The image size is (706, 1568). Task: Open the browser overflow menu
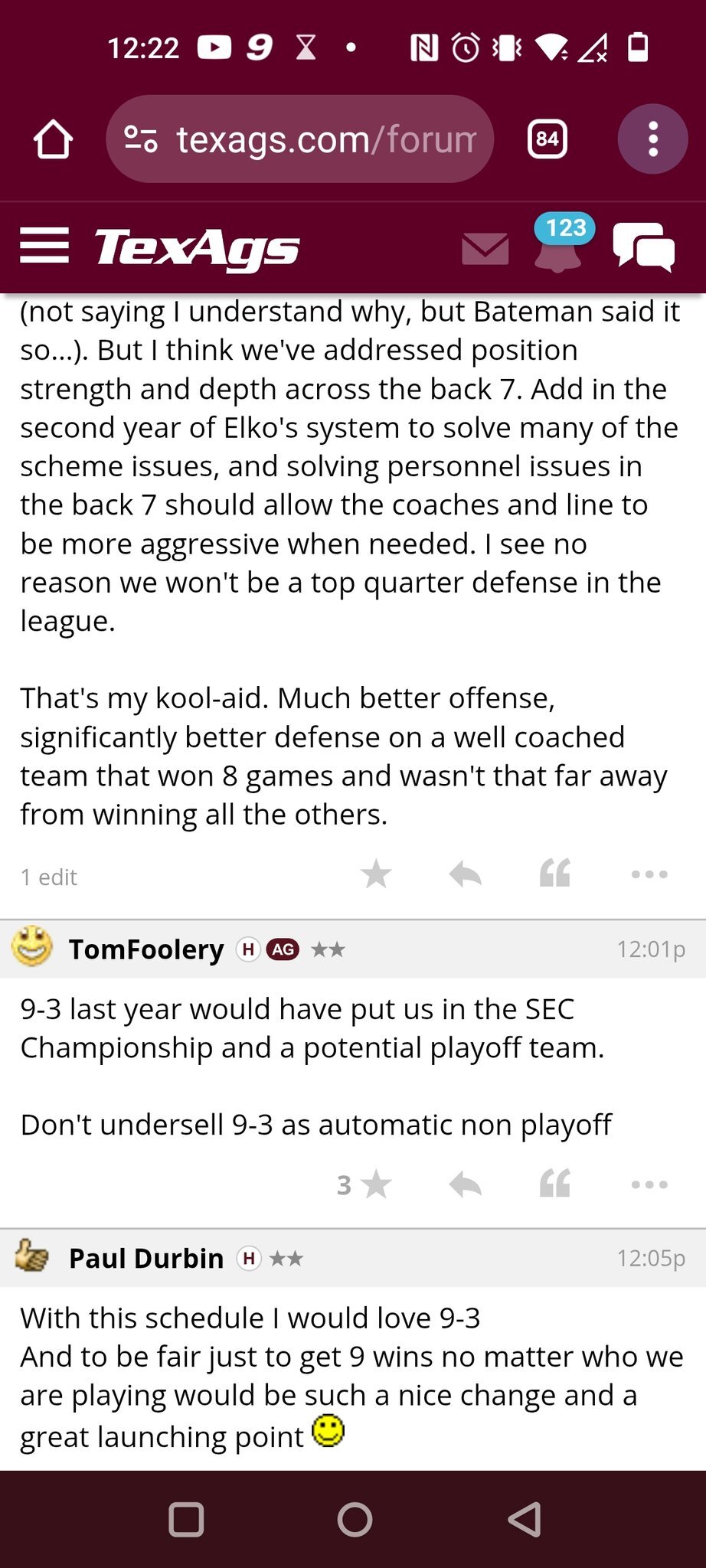652,139
